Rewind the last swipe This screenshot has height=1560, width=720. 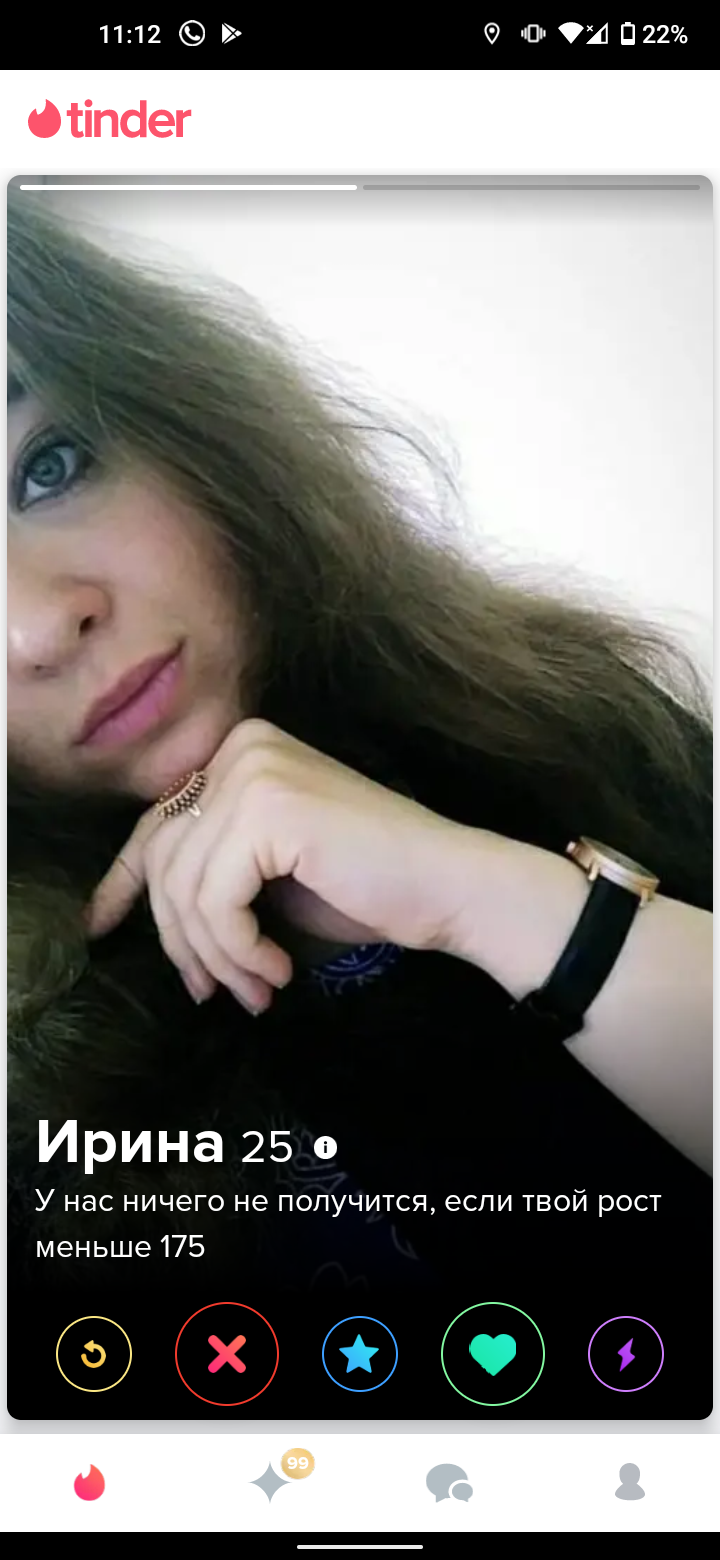[x=94, y=1355]
